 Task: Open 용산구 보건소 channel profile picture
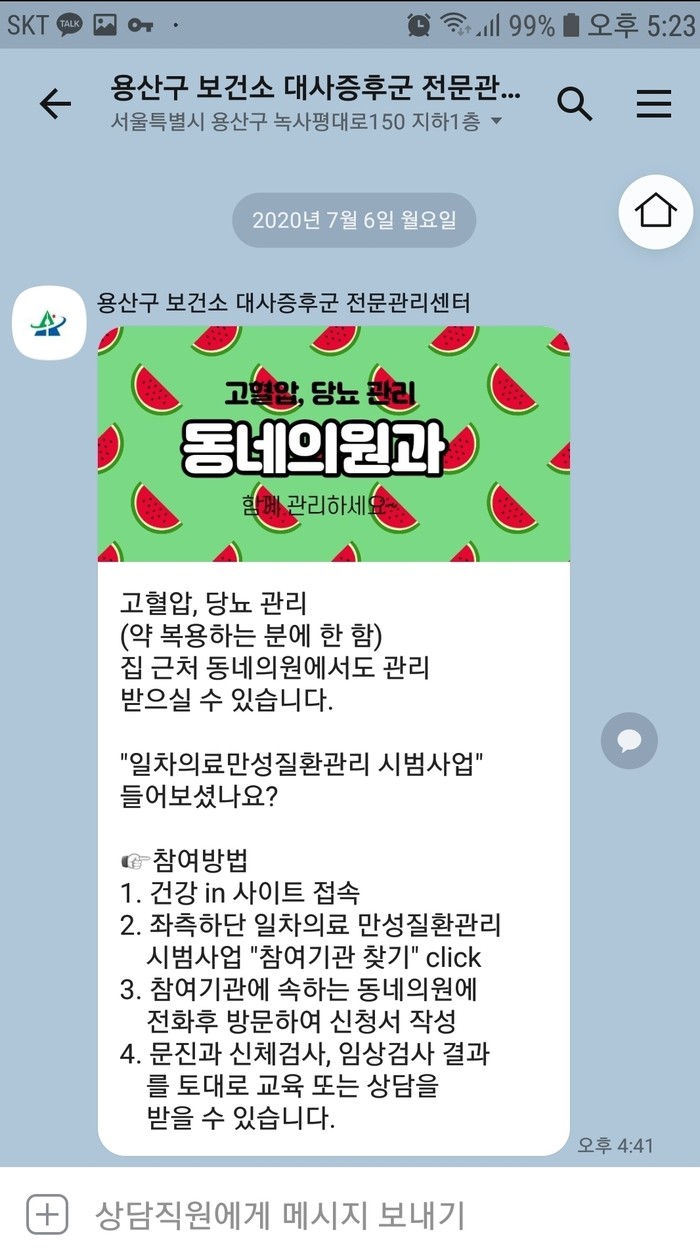(48, 322)
